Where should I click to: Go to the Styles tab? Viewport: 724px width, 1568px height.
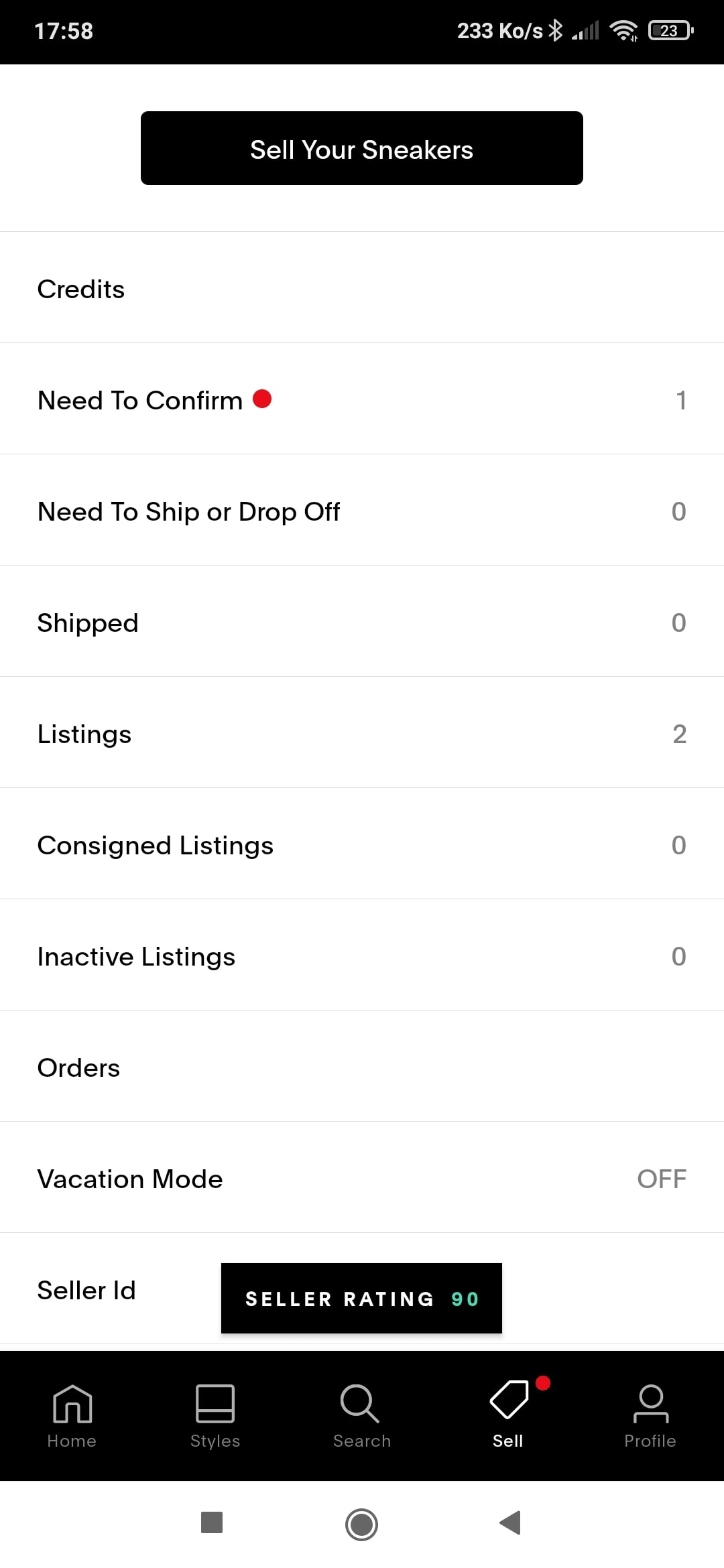(x=215, y=1416)
